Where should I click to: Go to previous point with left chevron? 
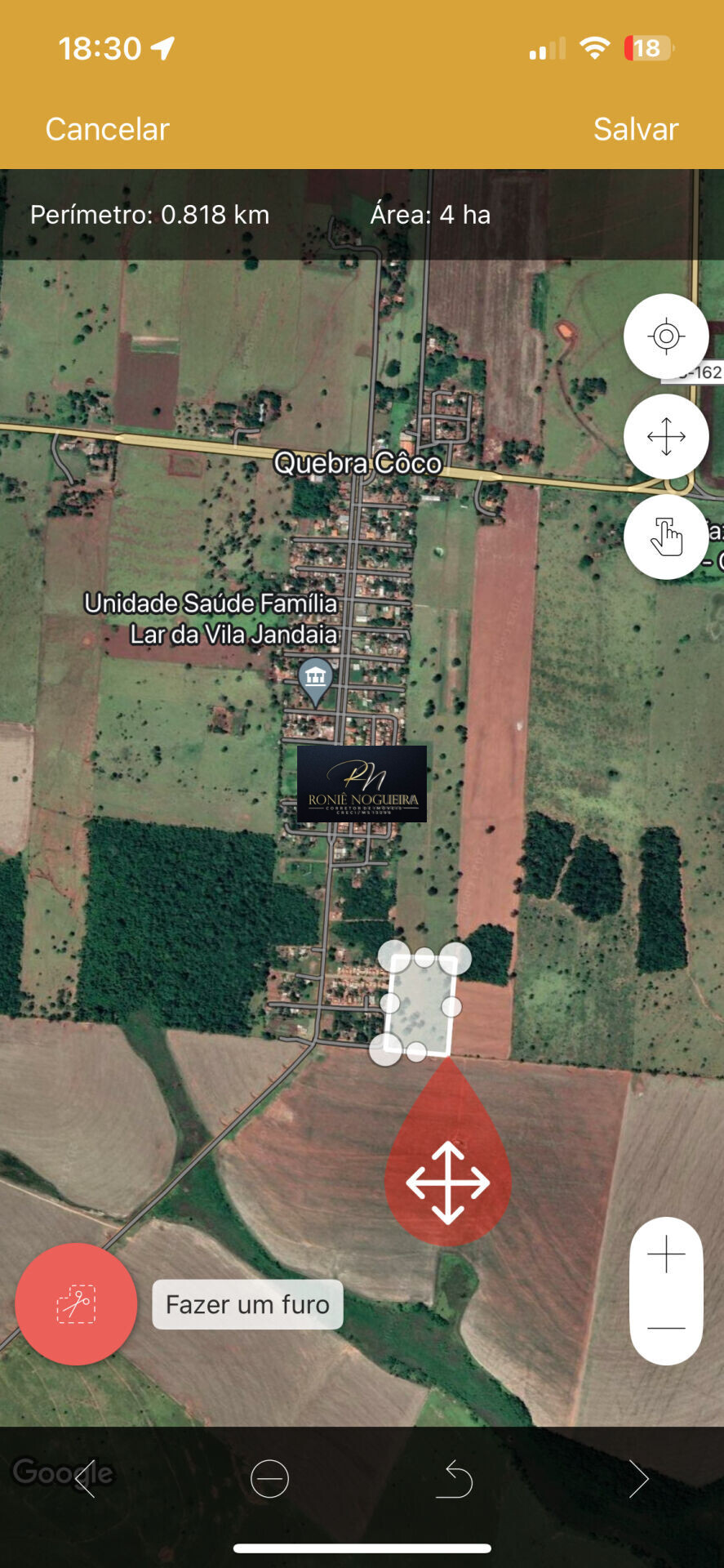click(86, 1479)
